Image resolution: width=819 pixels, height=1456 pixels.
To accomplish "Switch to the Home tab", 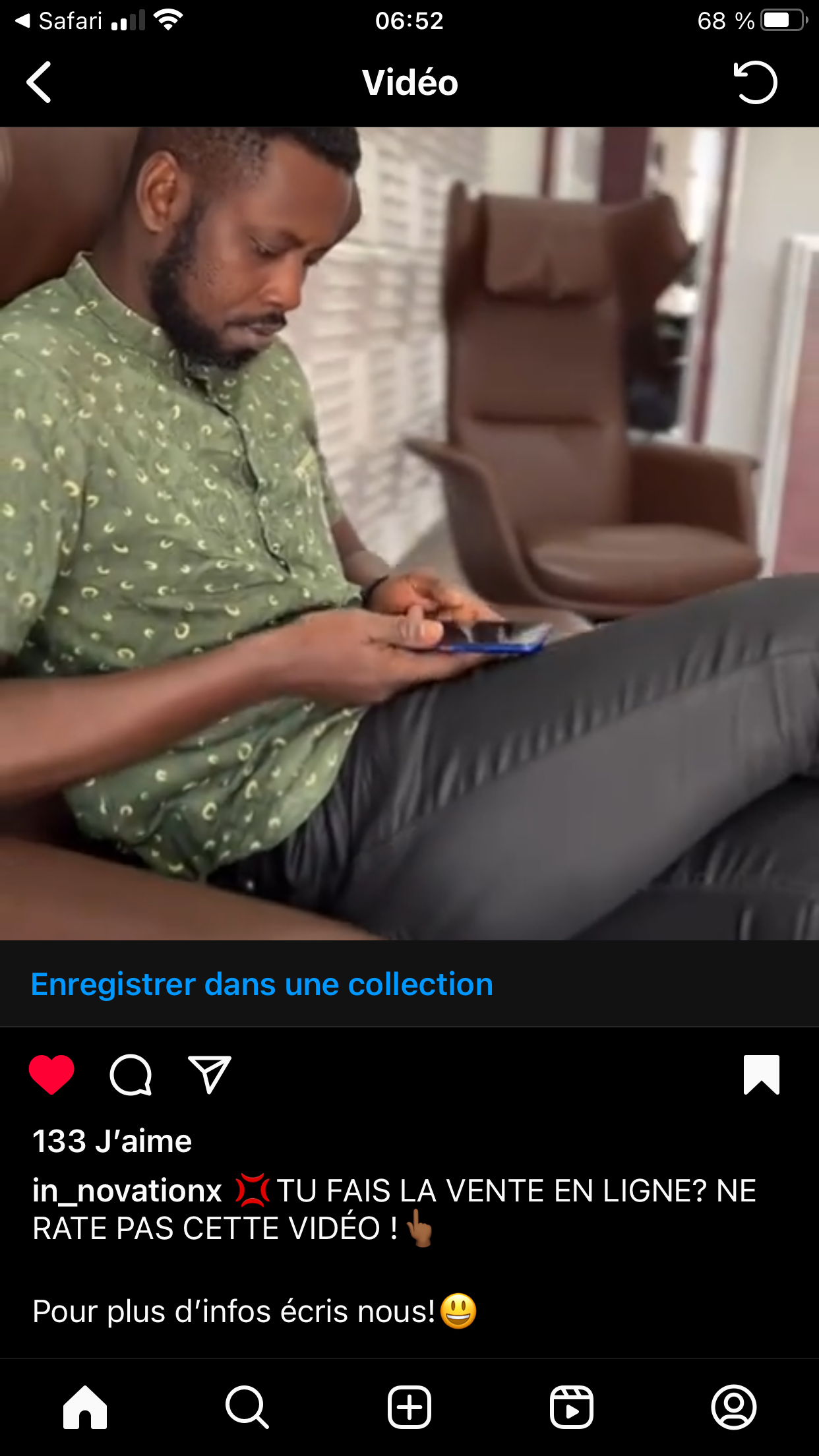I will (85, 1407).
